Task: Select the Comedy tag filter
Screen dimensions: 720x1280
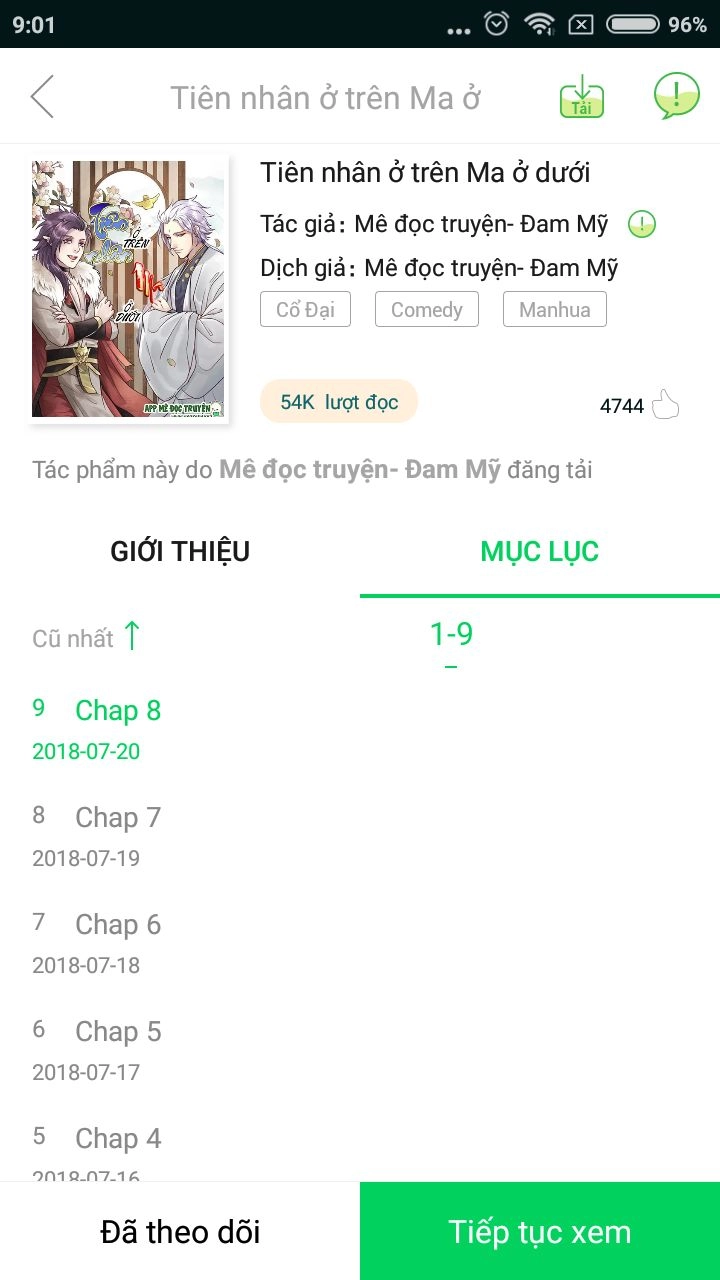Action: tap(426, 309)
